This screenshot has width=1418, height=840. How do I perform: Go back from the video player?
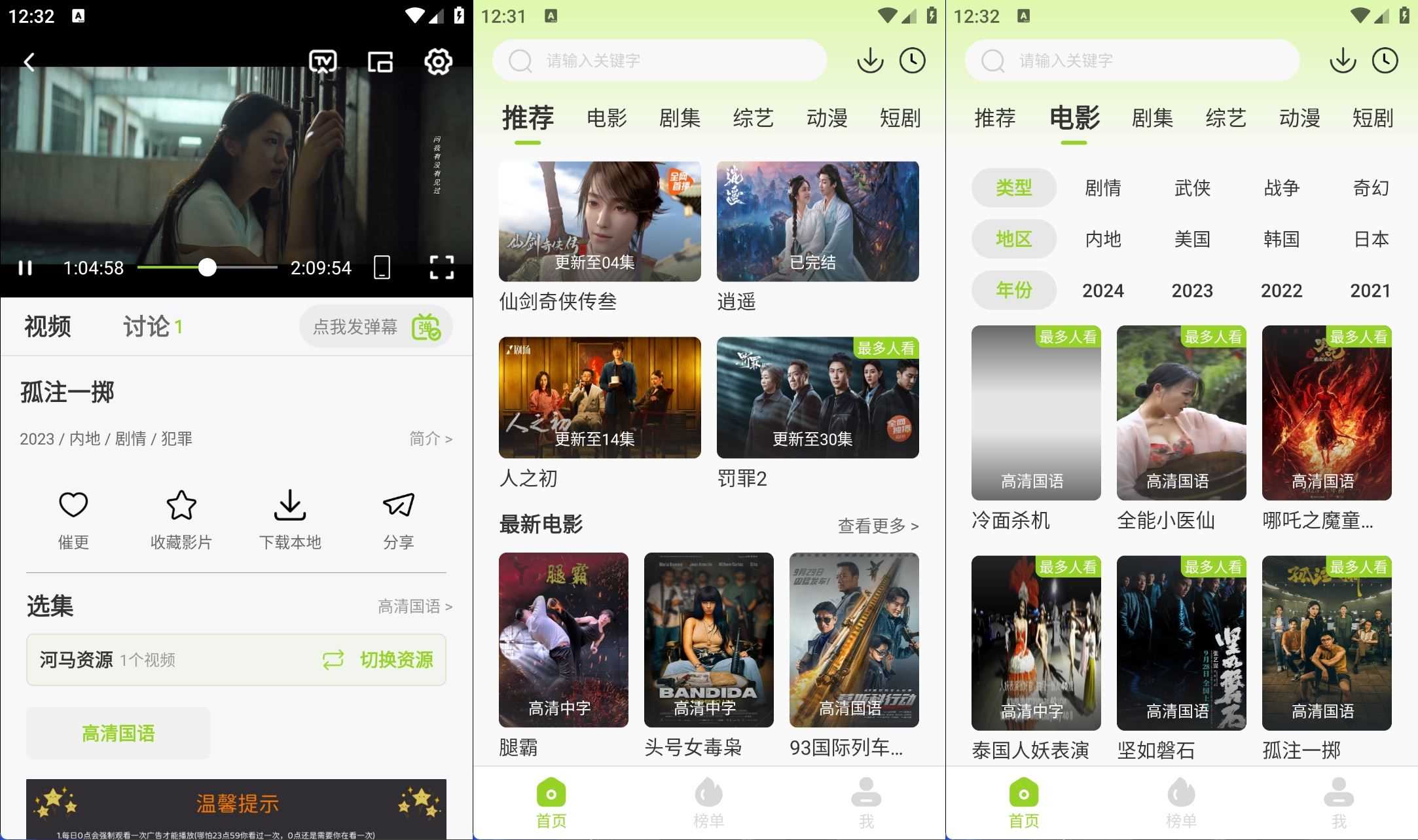pos(29,62)
